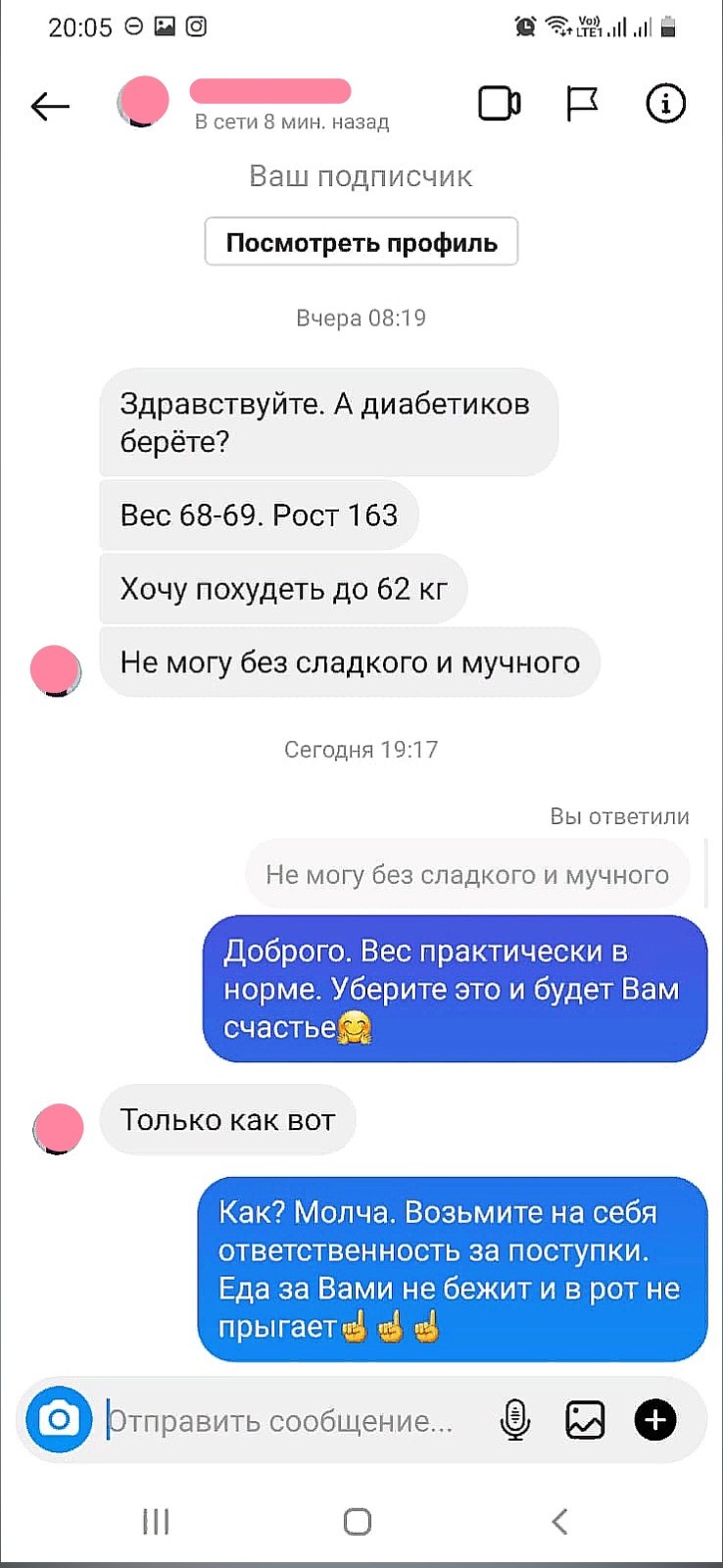723x1568 pixels.
Task: Flag this conversation
Action: 582,104
